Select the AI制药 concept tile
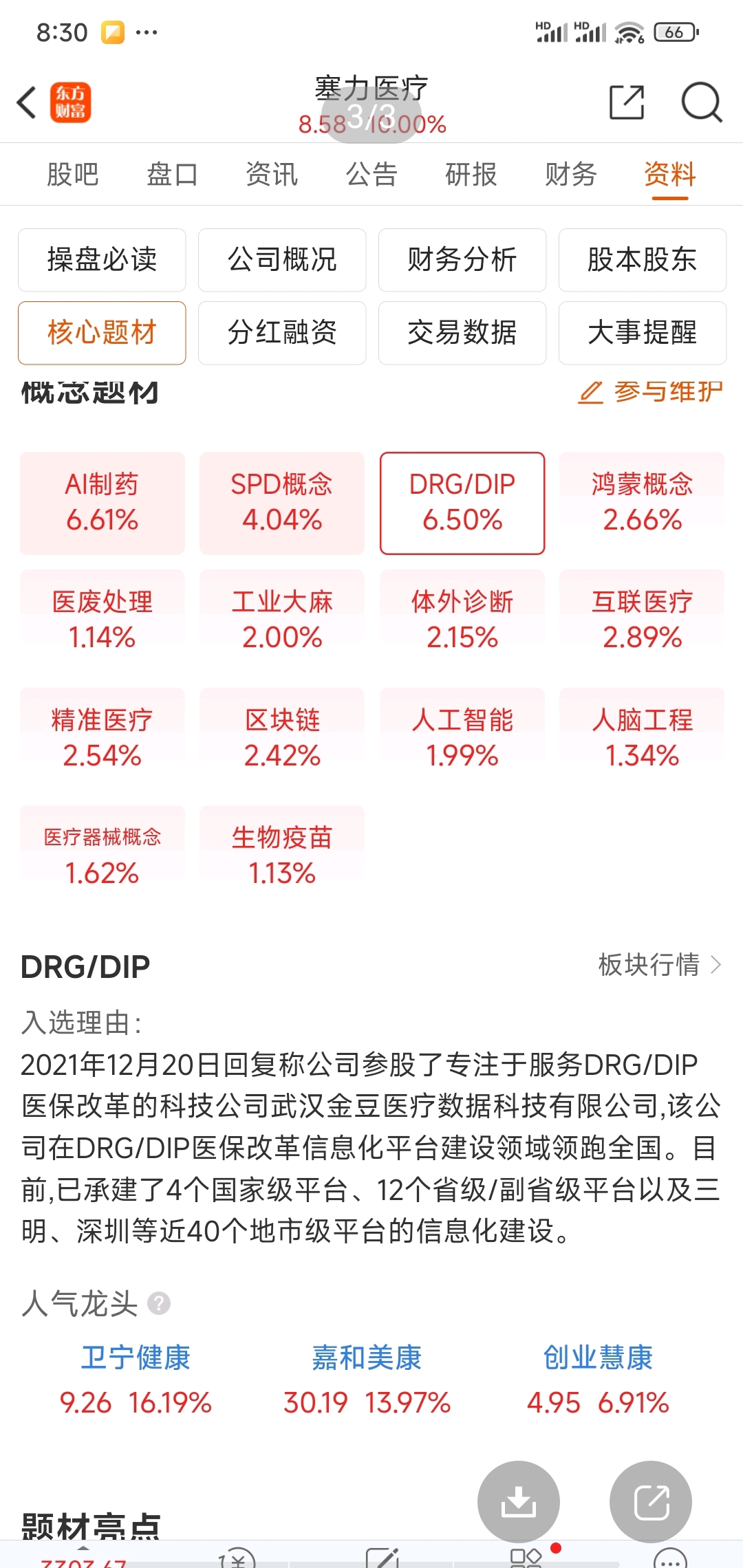The image size is (743, 1568). 103,503
